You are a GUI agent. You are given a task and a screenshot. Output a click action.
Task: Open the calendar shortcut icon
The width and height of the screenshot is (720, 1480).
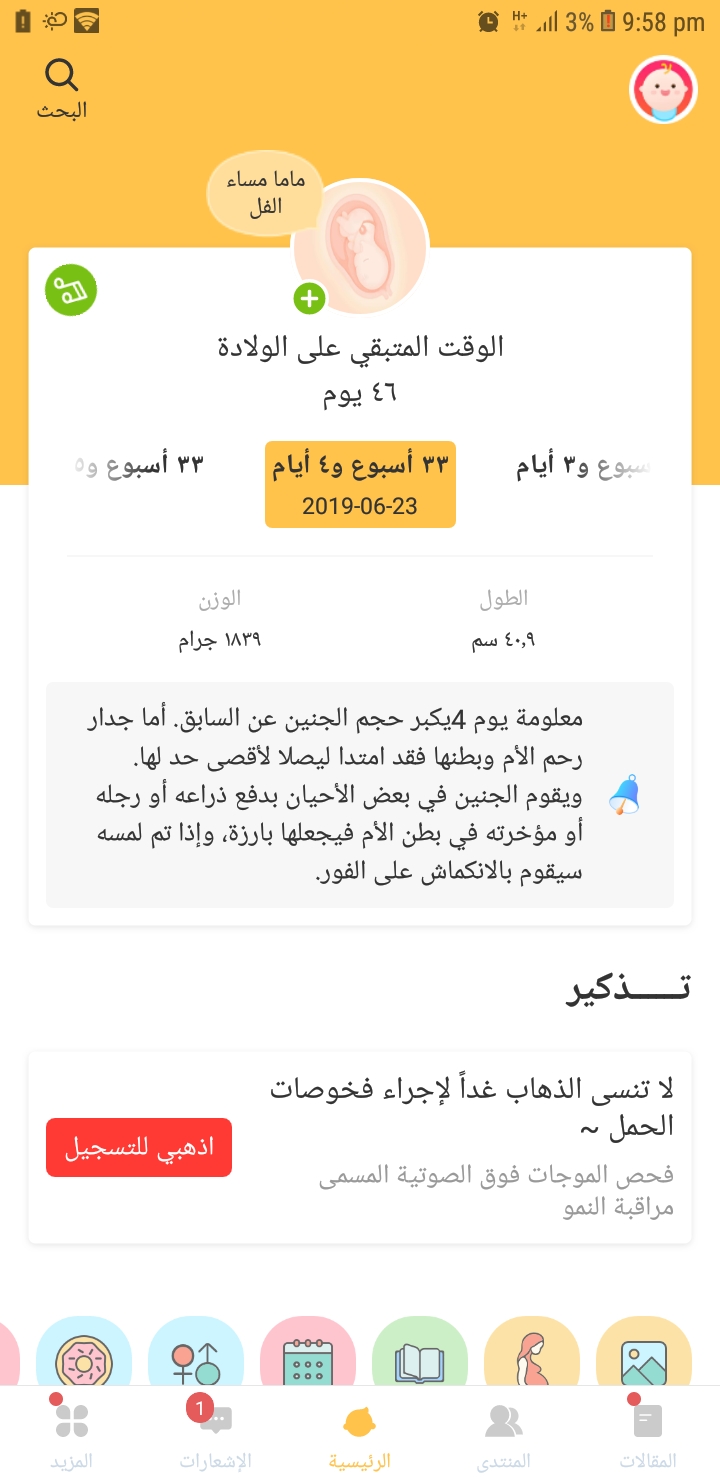308,1355
